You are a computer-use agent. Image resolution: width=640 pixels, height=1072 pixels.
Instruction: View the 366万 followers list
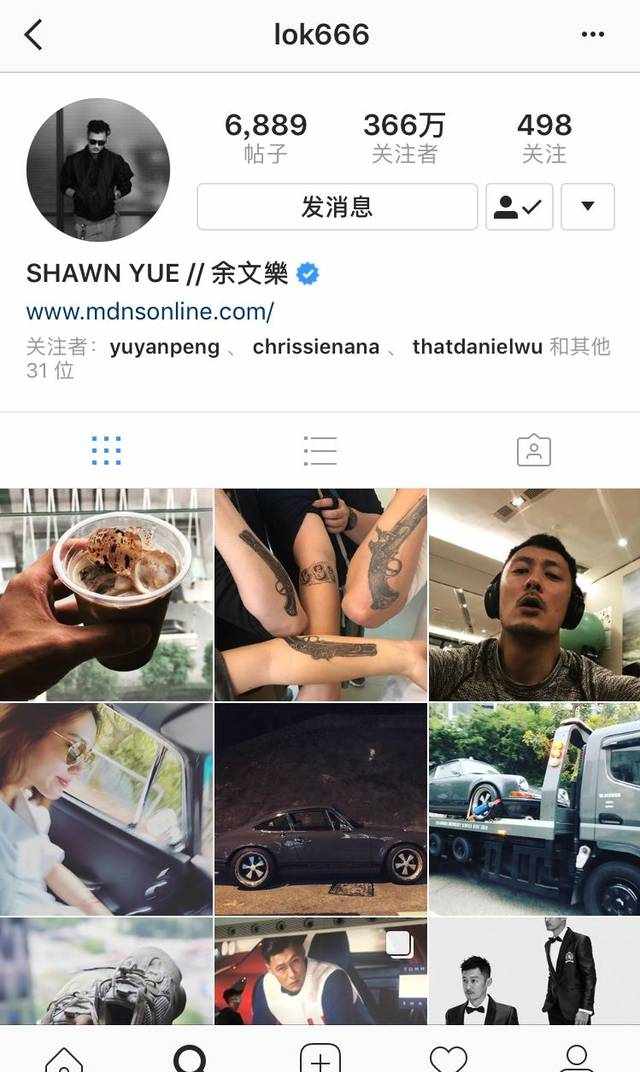[404, 138]
